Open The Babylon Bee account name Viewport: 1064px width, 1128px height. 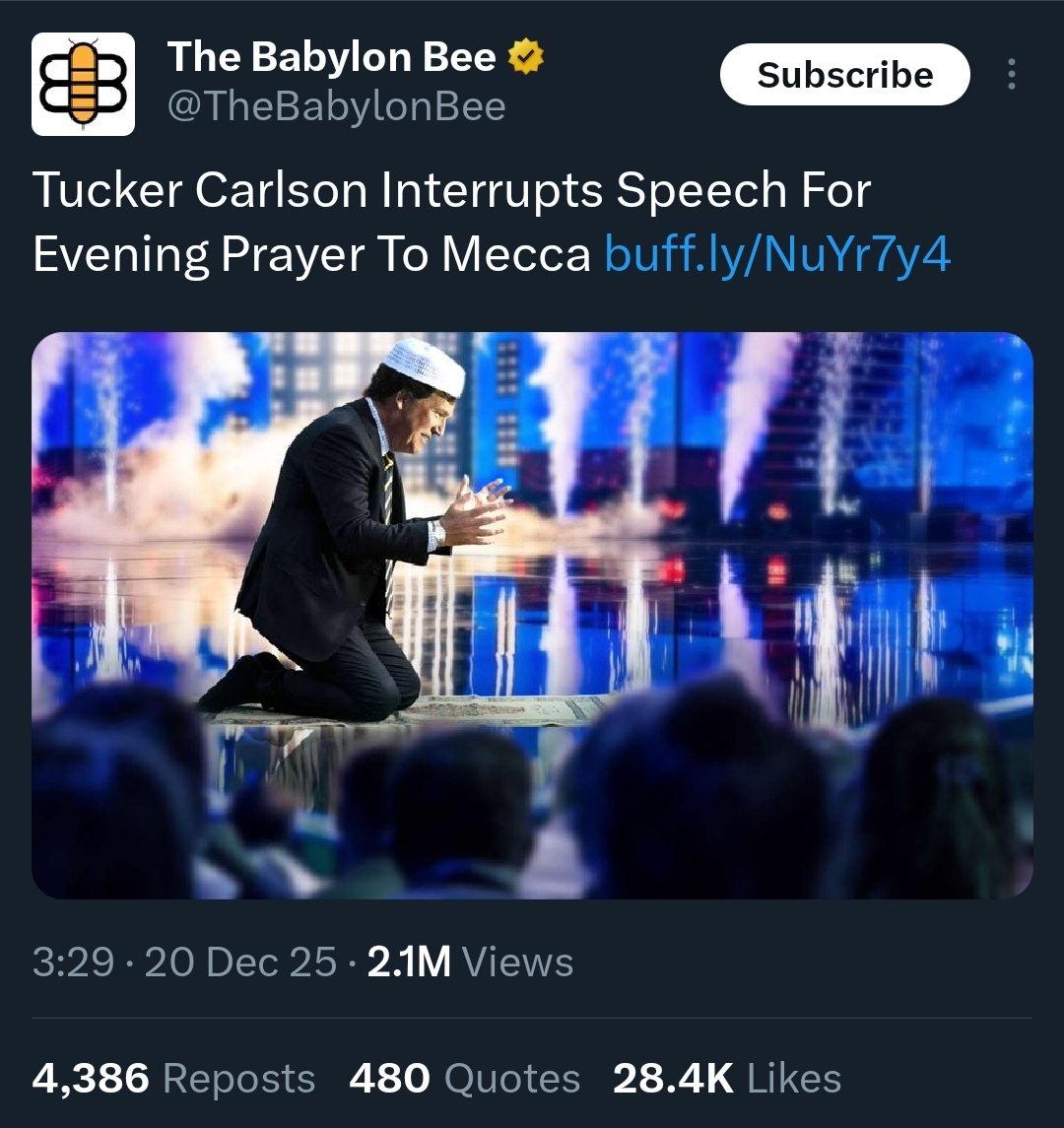pos(331,57)
